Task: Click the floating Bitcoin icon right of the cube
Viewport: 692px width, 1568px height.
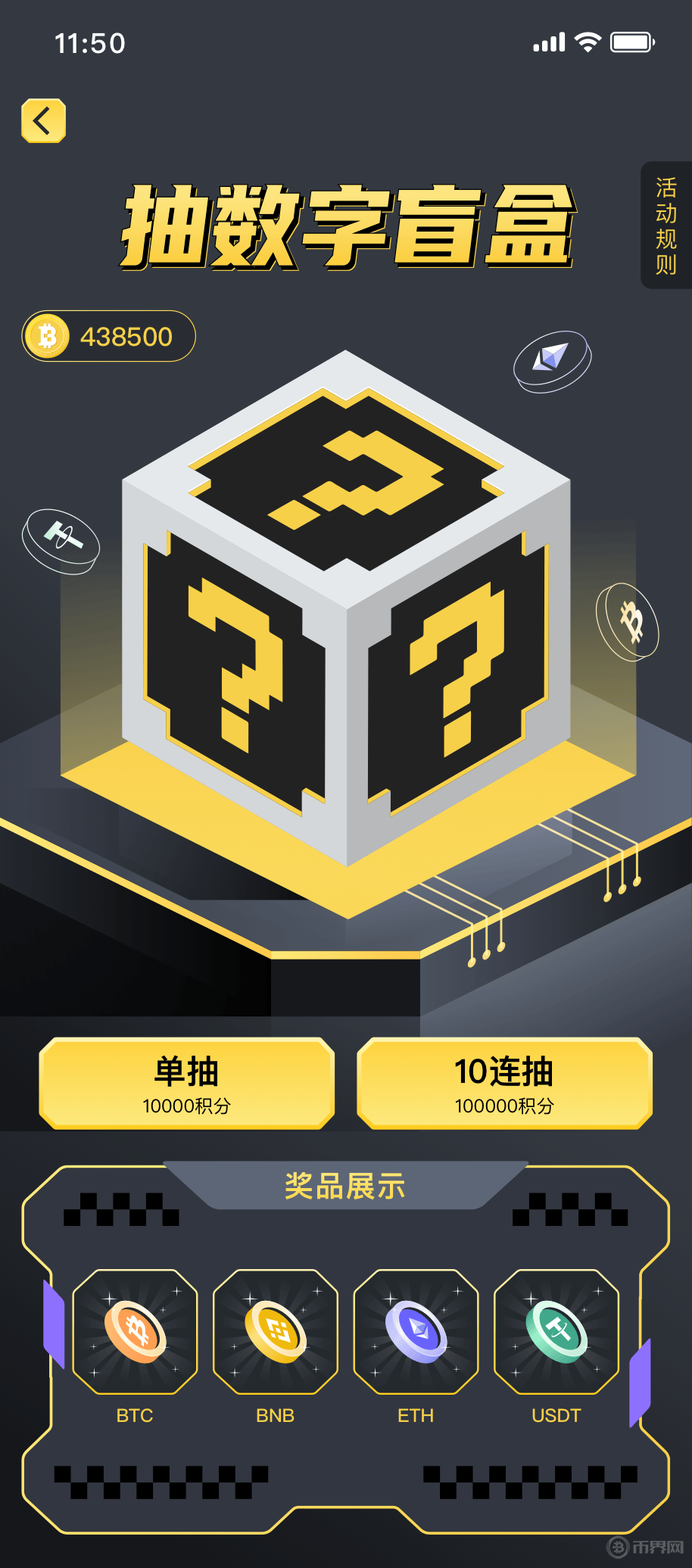Action: pyautogui.click(x=630, y=621)
